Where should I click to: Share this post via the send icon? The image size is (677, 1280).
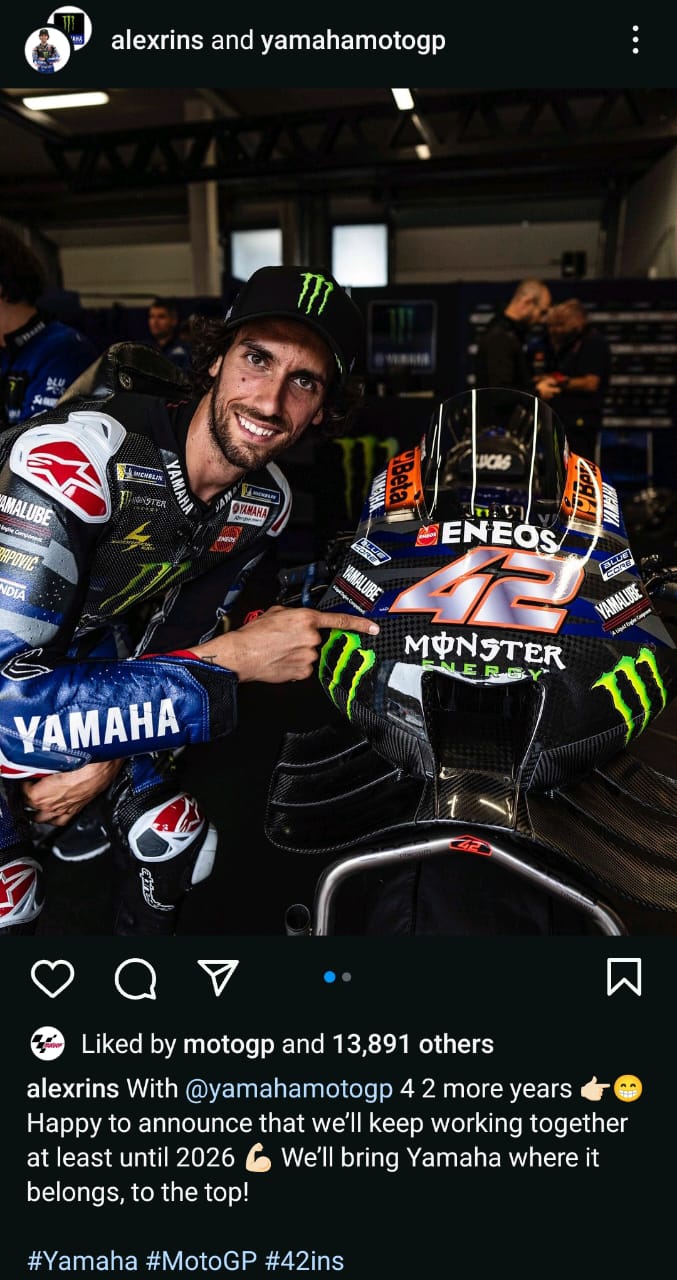point(217,978)
